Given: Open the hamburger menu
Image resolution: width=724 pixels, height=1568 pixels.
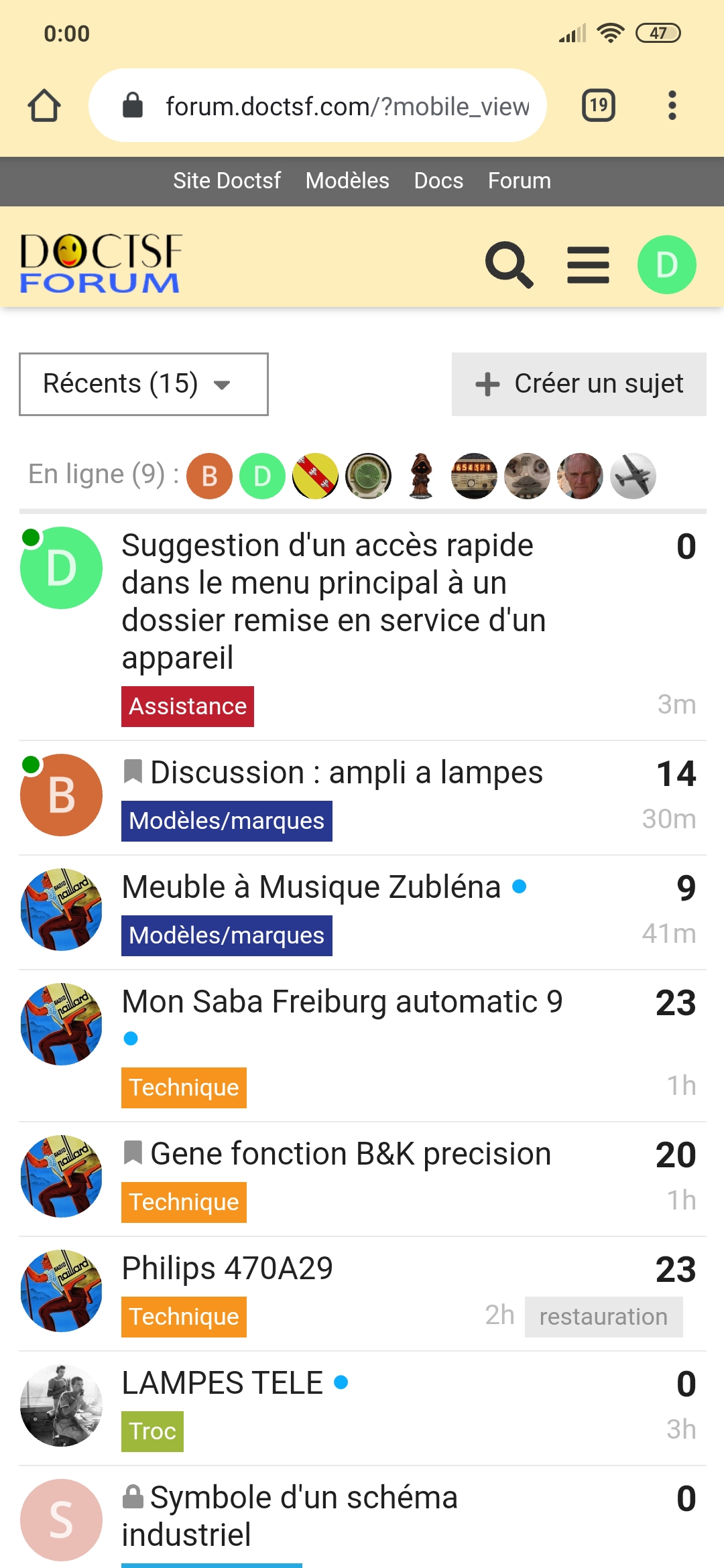Looking at the screenshot, I should coord(588,265).
